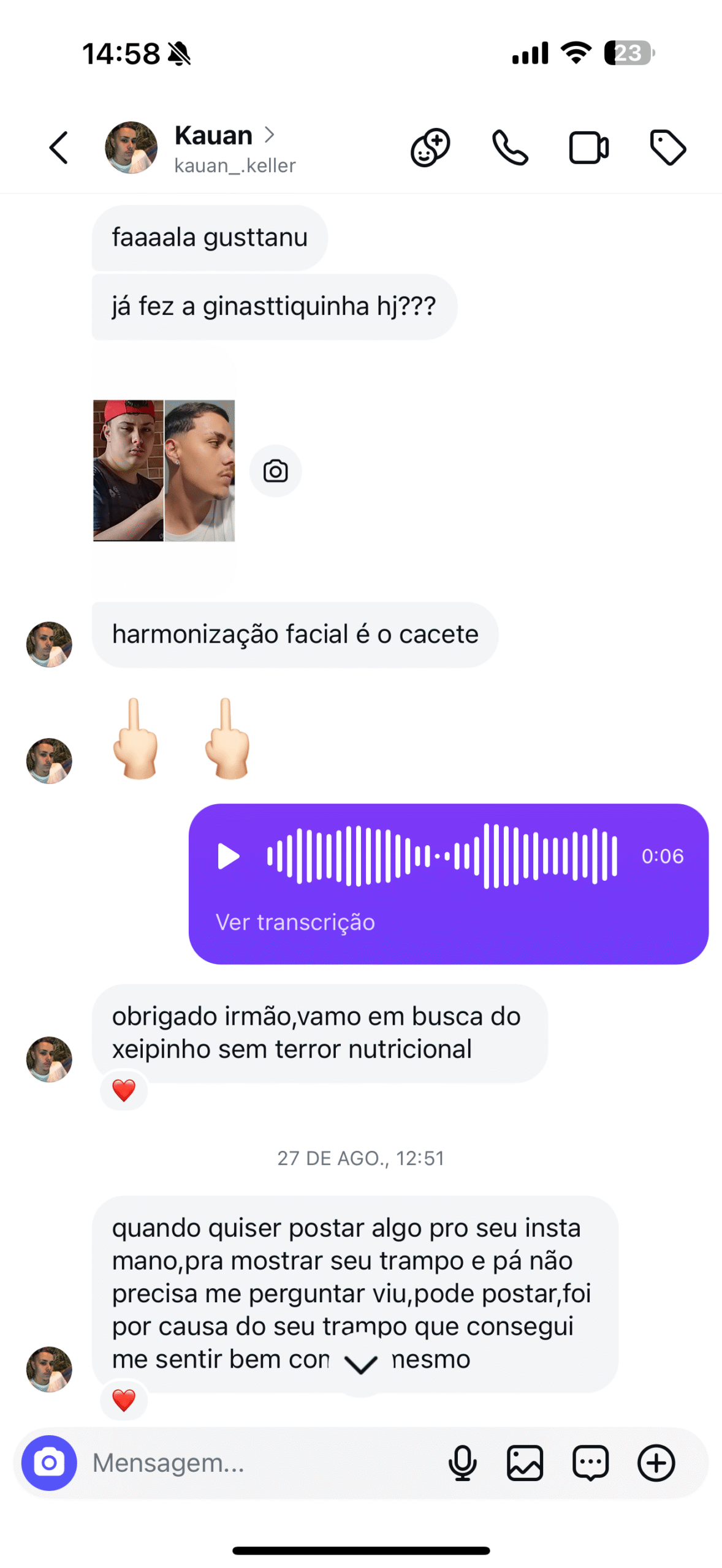The image size is (722, 1568).
Task: Reply with camera next to photo
Action: pyautogui.click(x=275, y=471)
